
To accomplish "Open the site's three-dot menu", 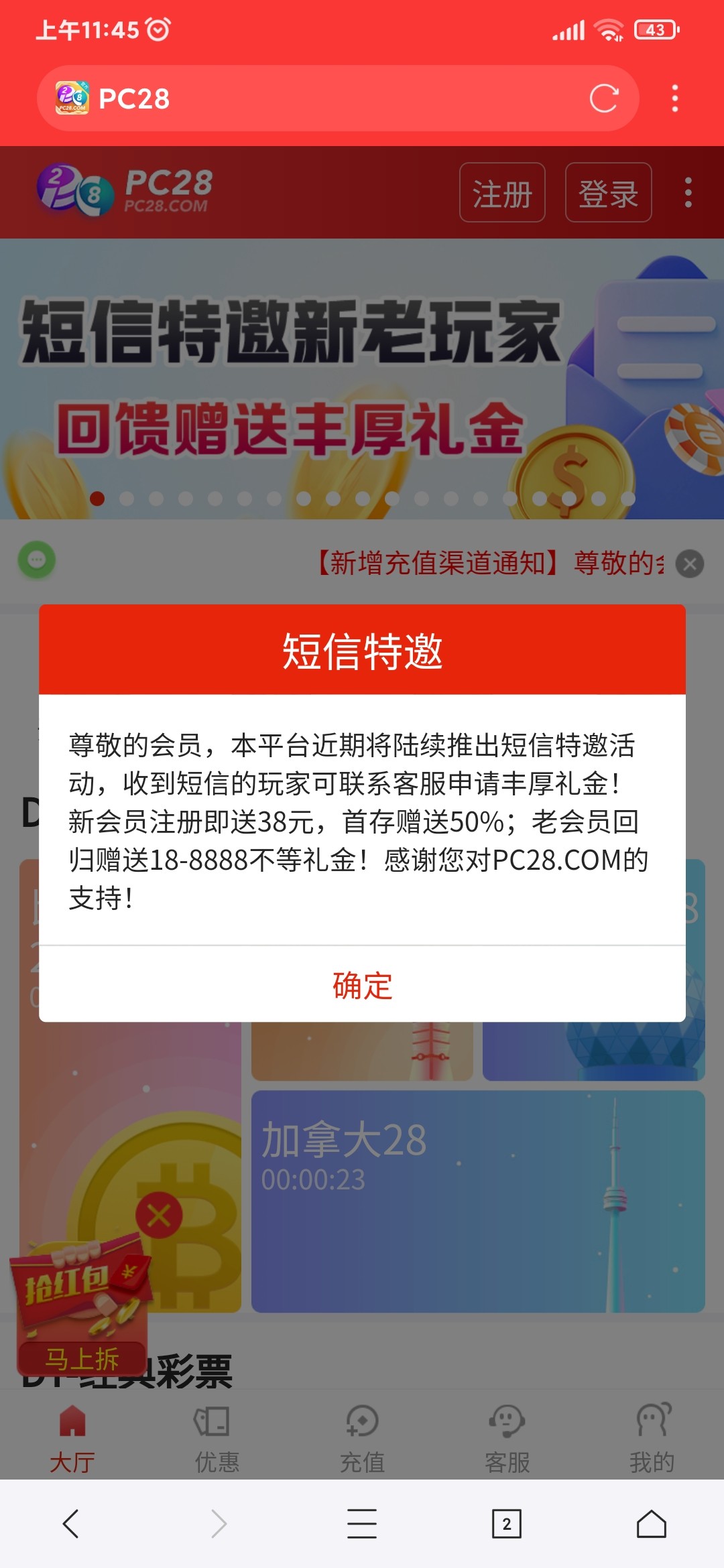I will pyautogui.click(x=688, y=193).
